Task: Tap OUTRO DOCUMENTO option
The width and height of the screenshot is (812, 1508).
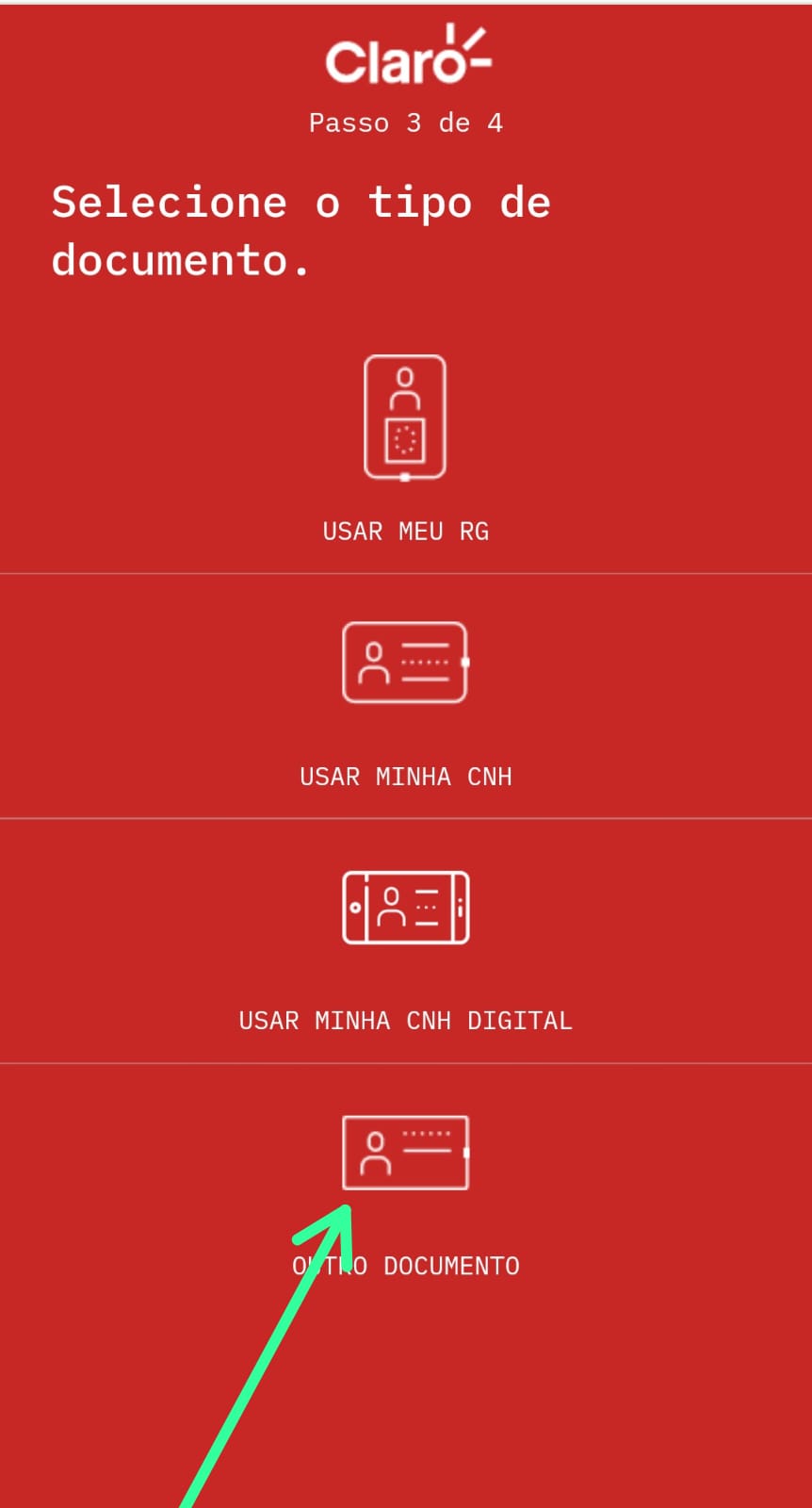Action: [406, 1188]
